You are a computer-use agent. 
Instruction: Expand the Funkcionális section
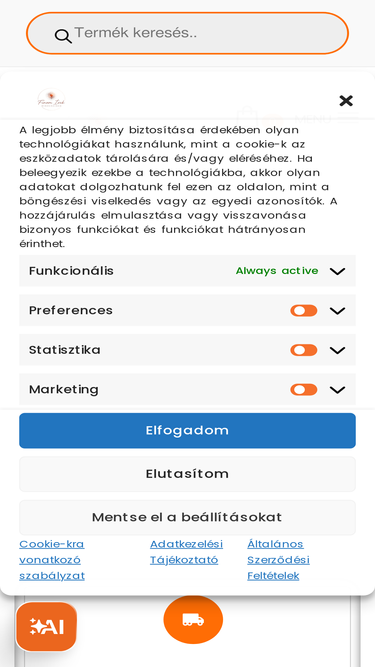pyautogui.click(x=337, y=271)
